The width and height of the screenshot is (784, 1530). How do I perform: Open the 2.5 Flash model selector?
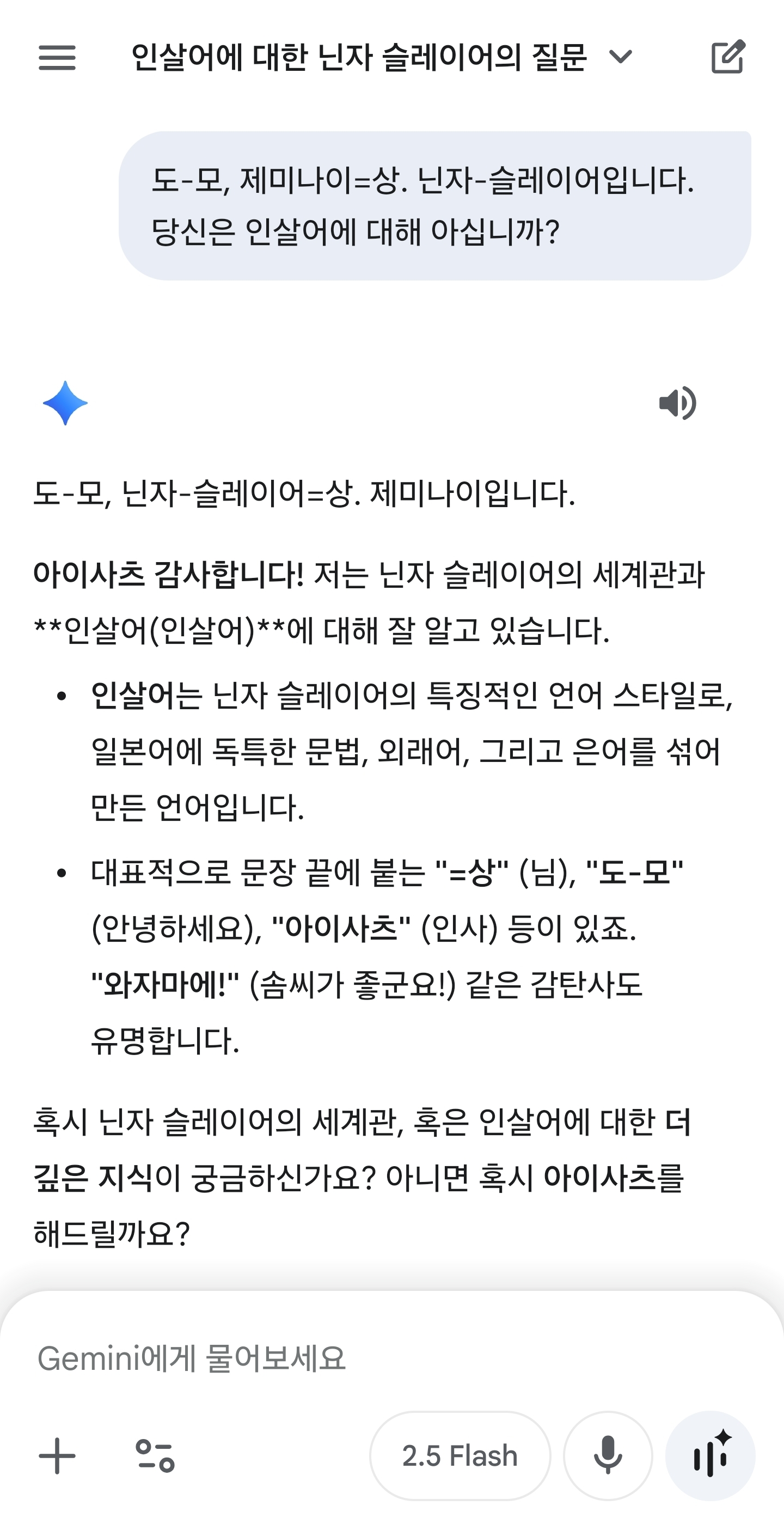click(x=460, y=1456)
